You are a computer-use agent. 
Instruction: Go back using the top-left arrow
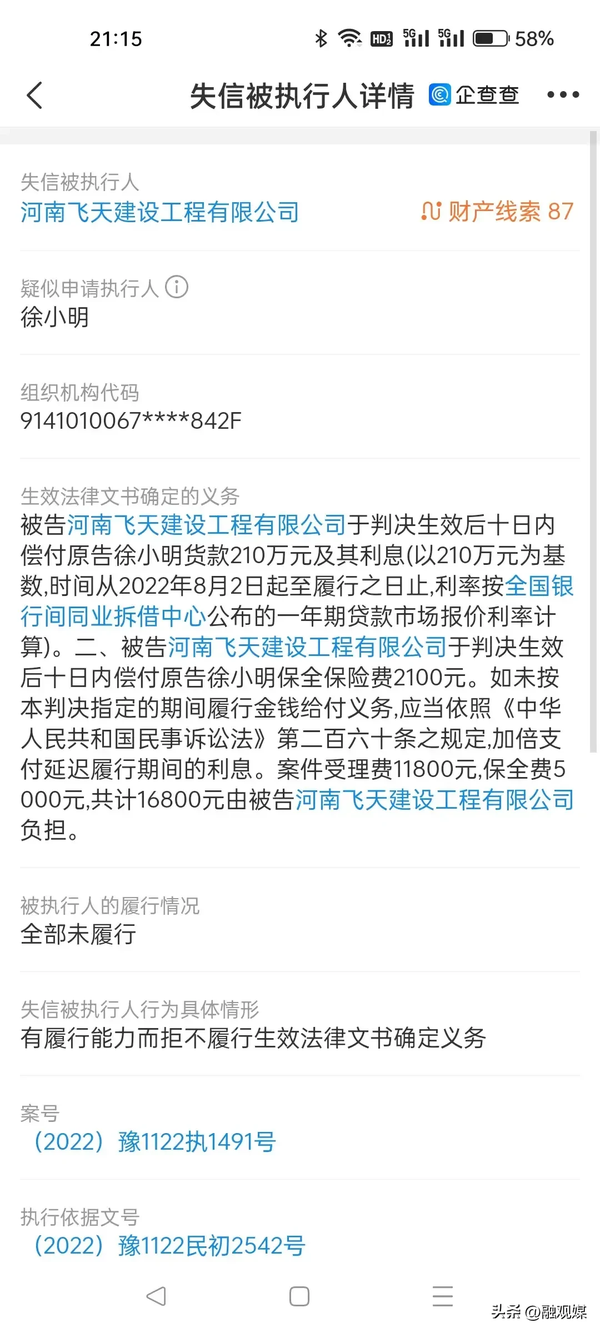pos(35,95)
